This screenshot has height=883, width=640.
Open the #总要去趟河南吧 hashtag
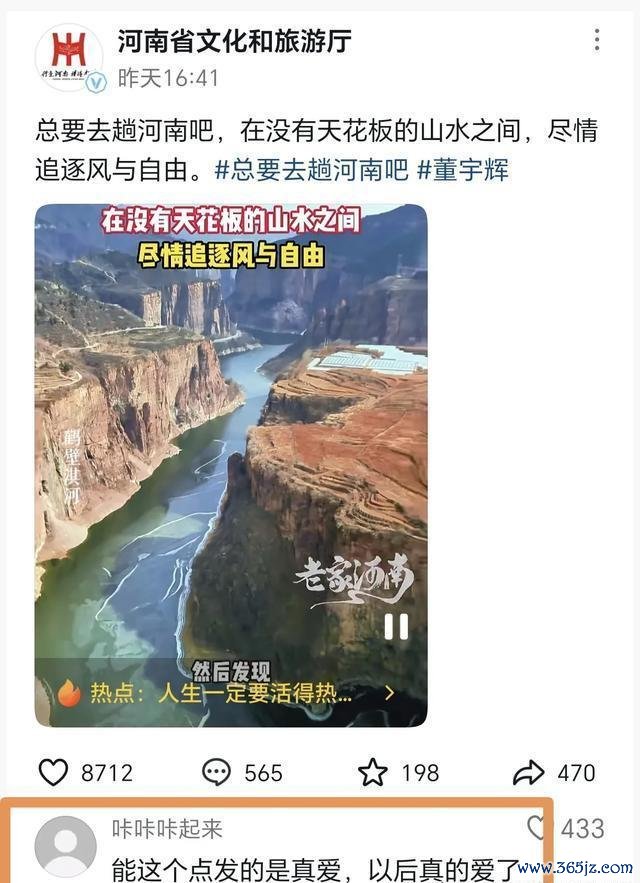(x=311, y=170)
